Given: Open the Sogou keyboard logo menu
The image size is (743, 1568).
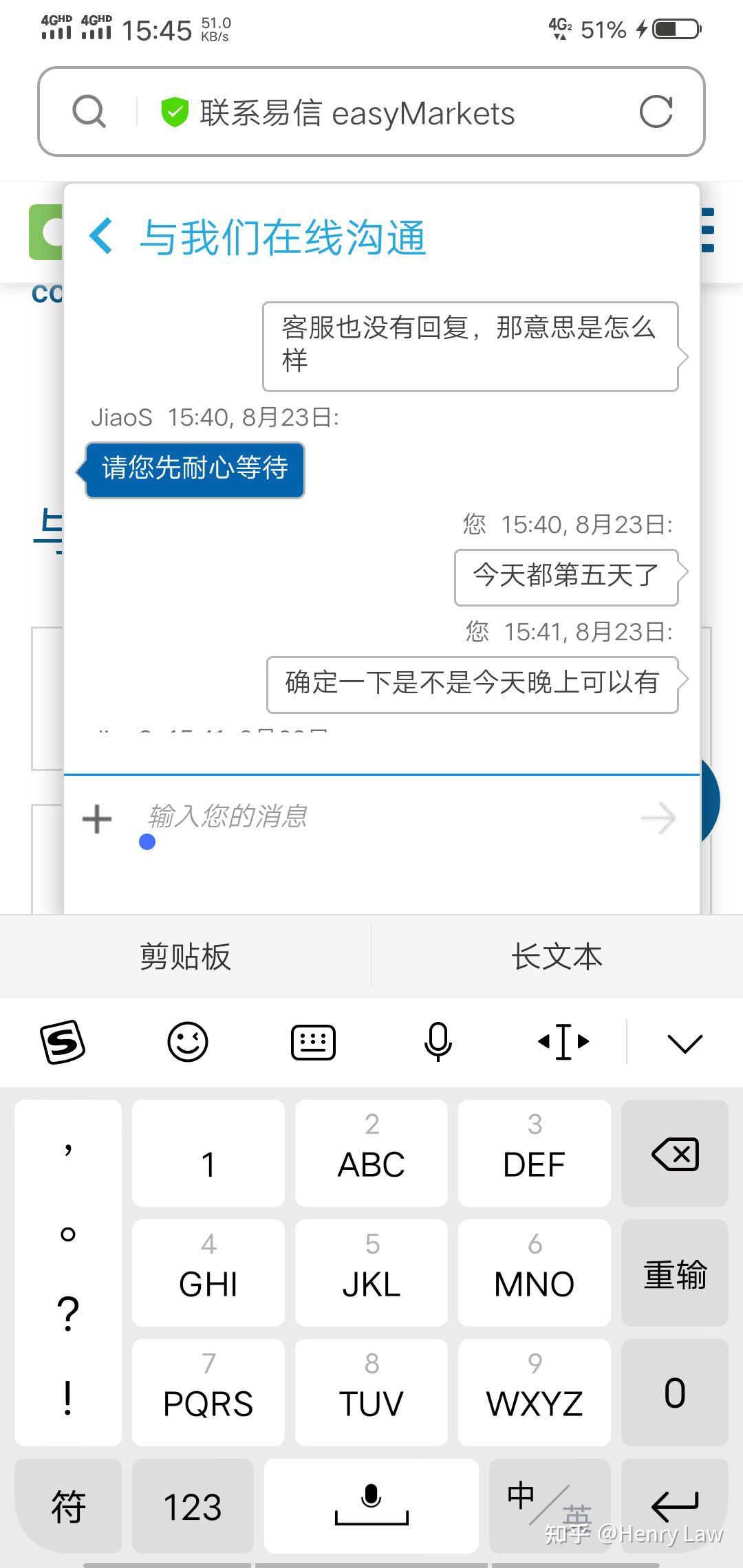Looking at the screenshot, I should coord(63,1042).
